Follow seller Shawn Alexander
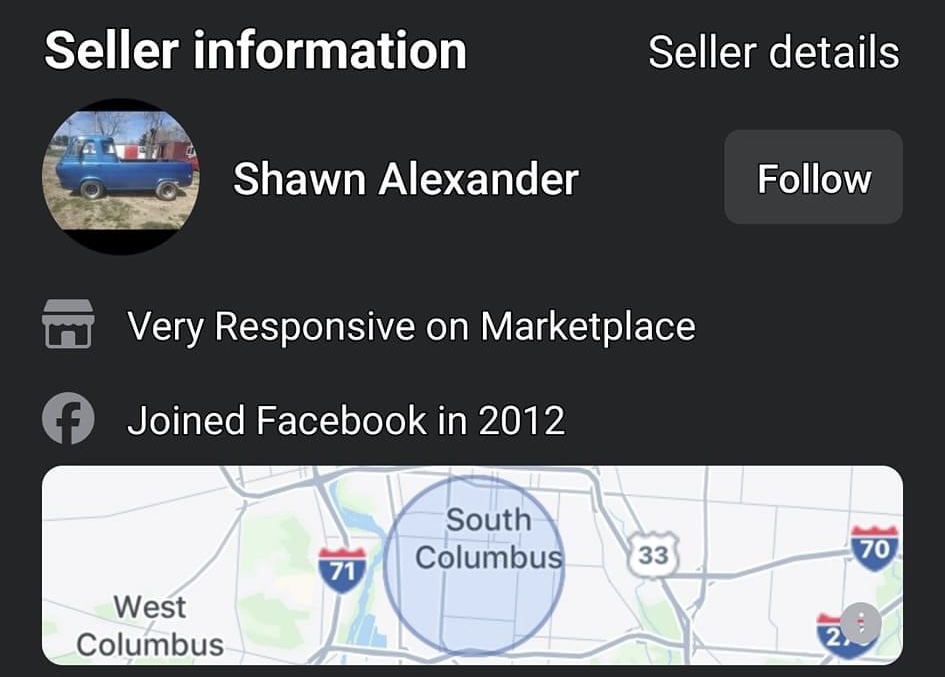Screen dimensions: 945x677 tap(813, 177)
